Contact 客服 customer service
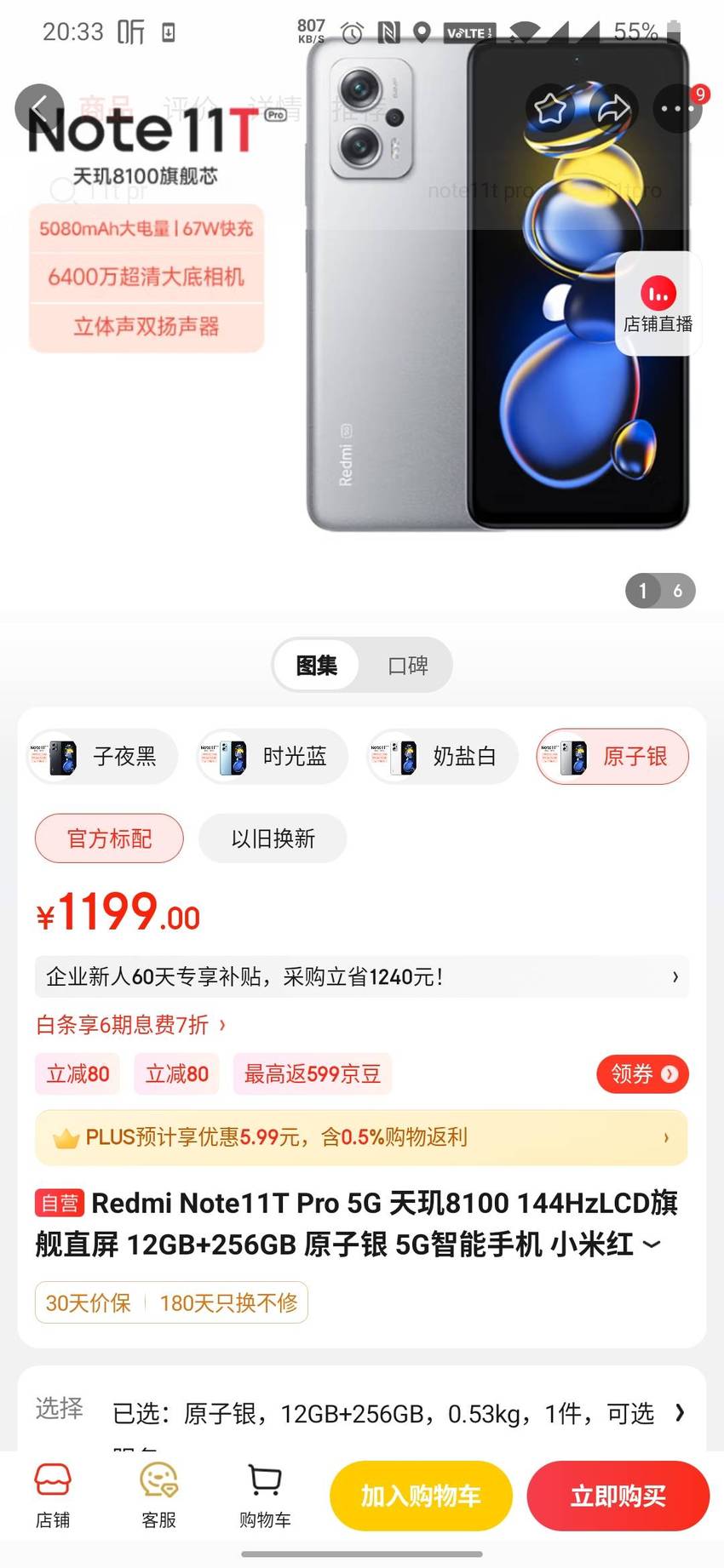This screenshot has width=724, height=1568. [x=159, y=1496]
